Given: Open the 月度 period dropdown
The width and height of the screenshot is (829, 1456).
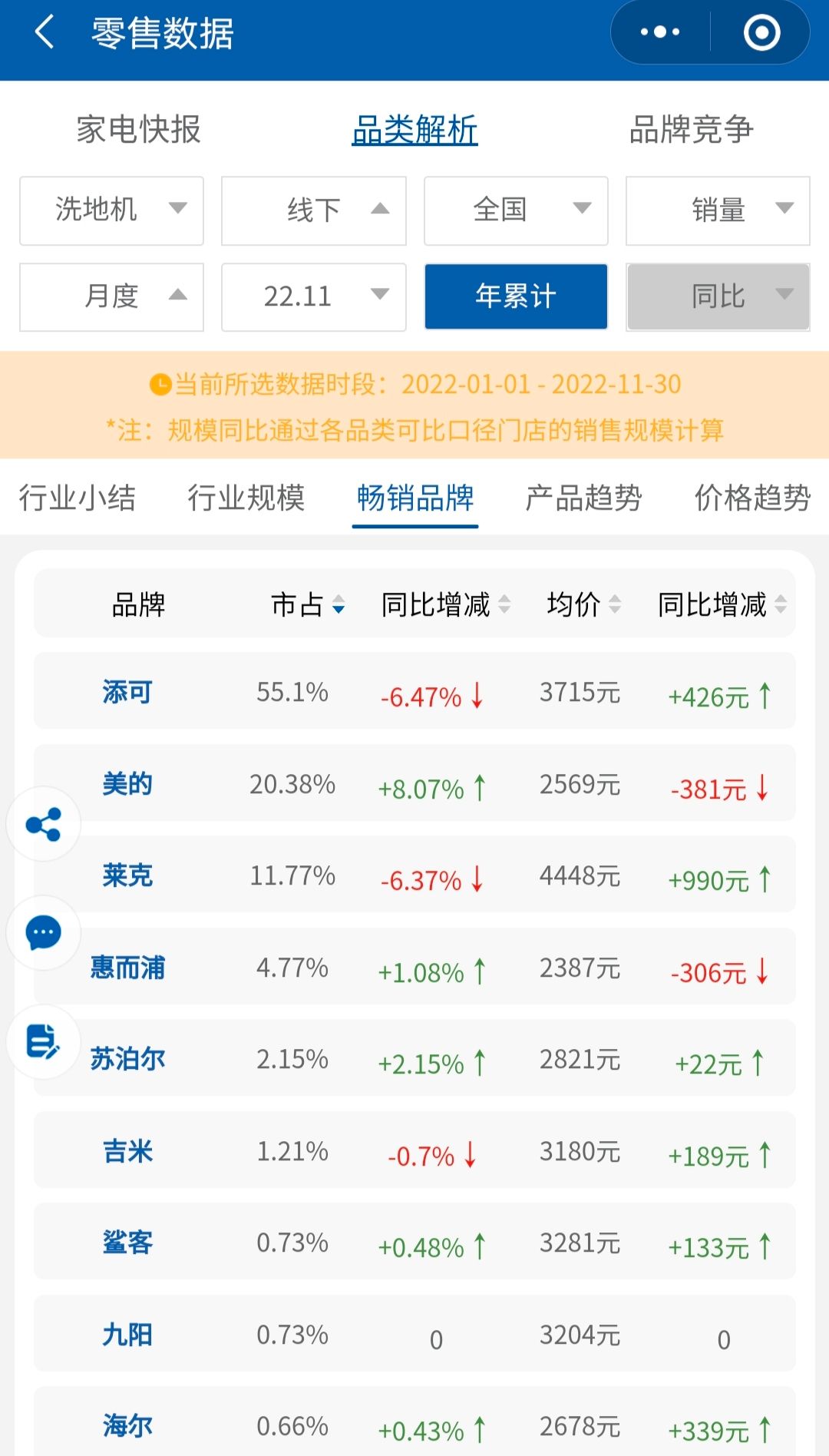Looking at the screenshot, I should [x=111, y=296].
